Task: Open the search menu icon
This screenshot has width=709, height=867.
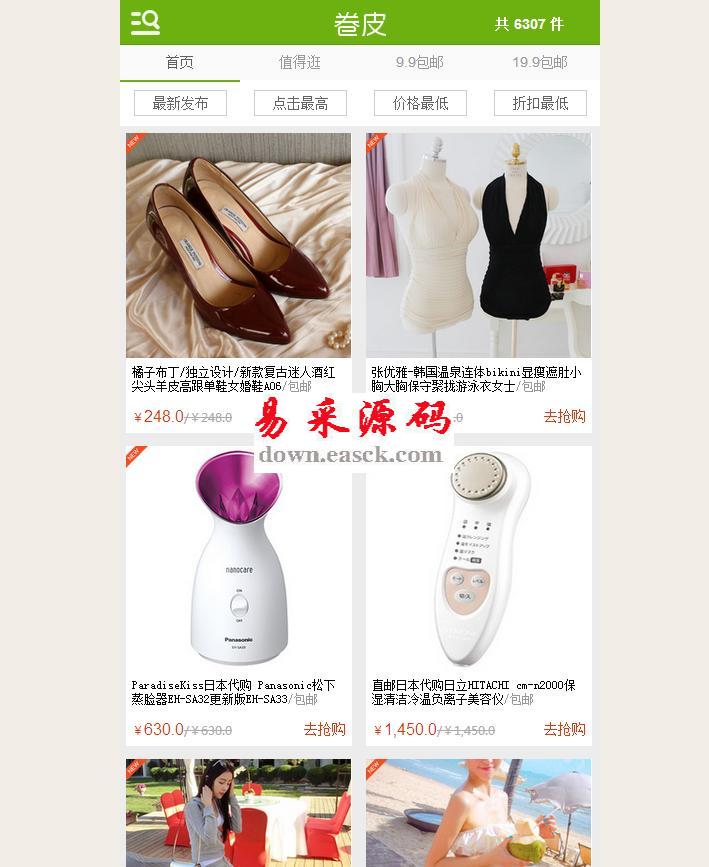Action: pyautogui.click(x=145, y=23)
